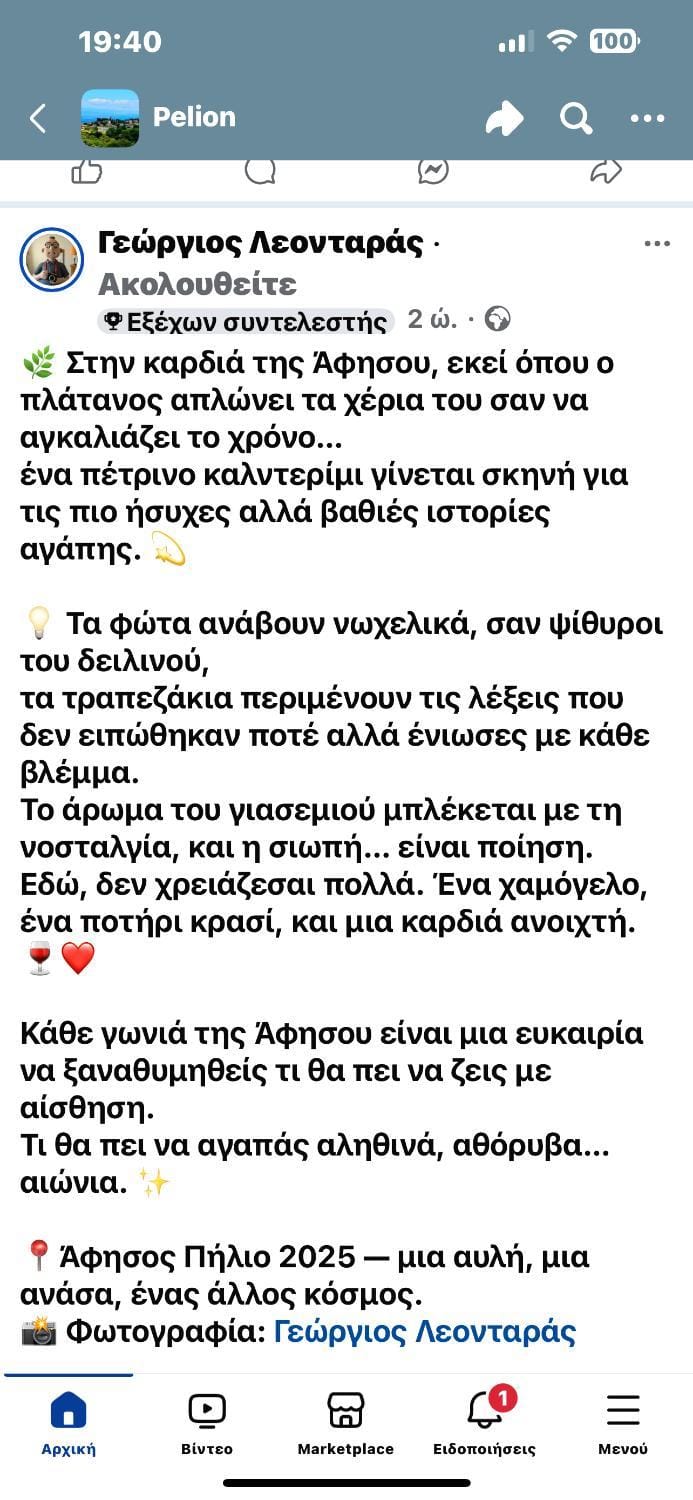Viewport: 693px width, 1500px height.
Task: Open the Pelion group thumbnail
Action: (110, 118)
